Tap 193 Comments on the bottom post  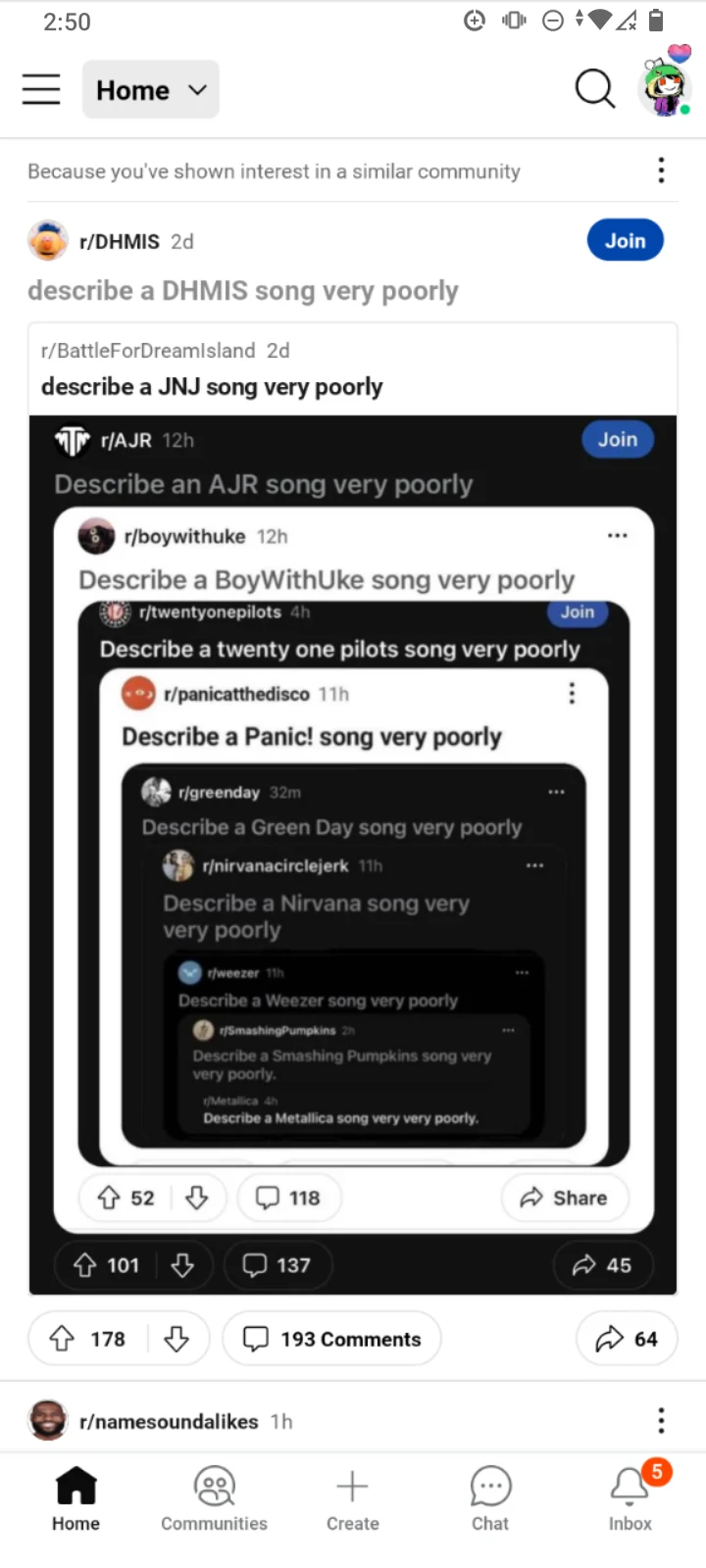[331, 1339]
